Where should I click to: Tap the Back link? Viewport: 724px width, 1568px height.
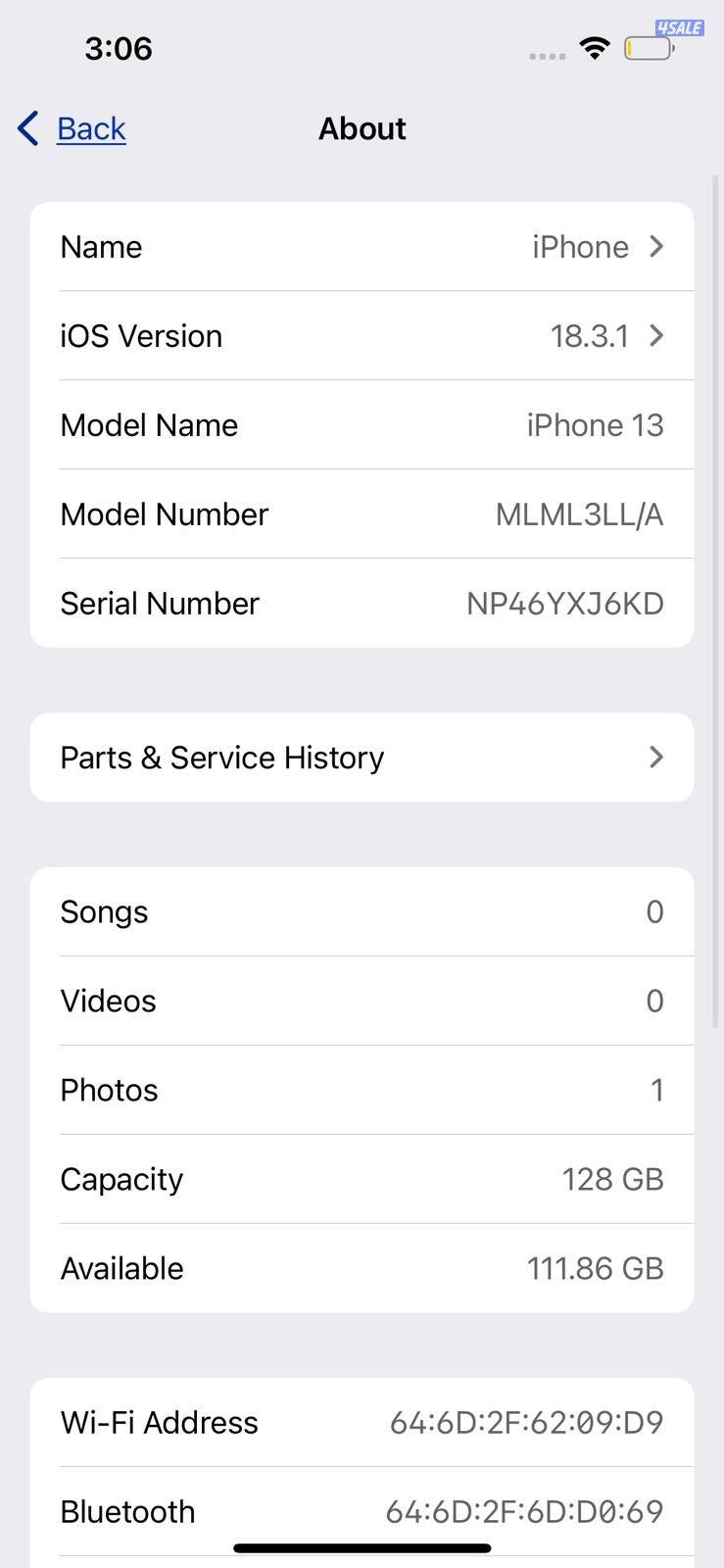(x=91, y=127)
